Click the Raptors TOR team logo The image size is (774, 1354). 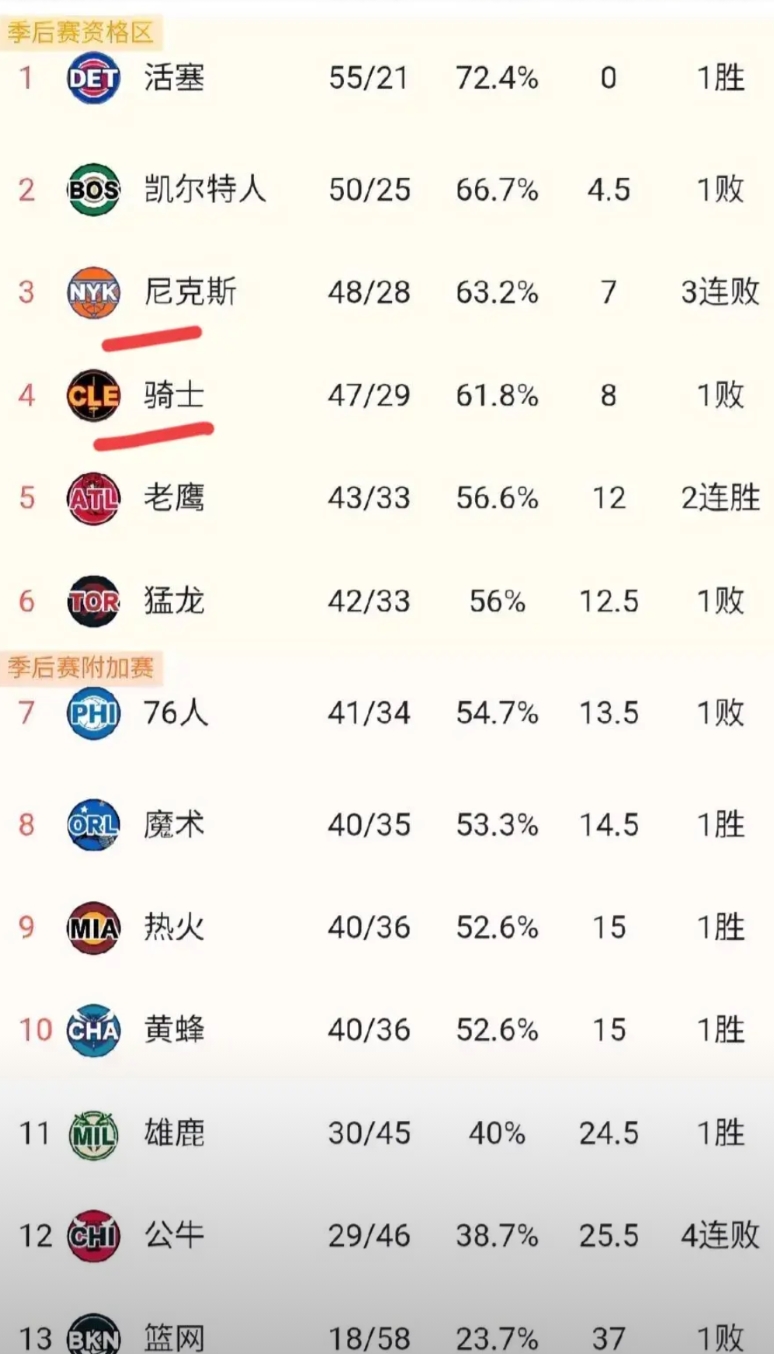click(93, 601)
